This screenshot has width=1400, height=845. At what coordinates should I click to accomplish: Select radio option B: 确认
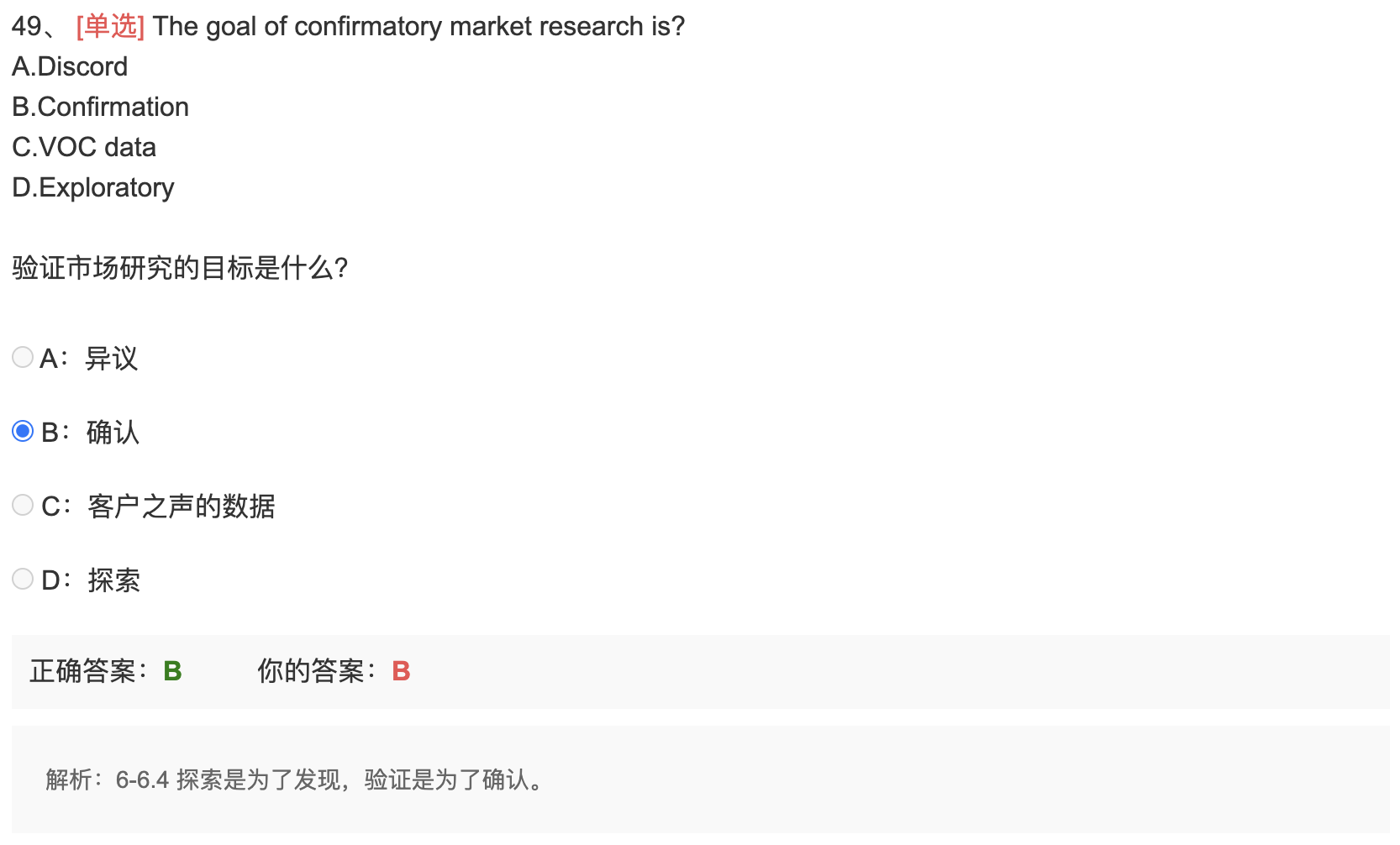point(23,432)
